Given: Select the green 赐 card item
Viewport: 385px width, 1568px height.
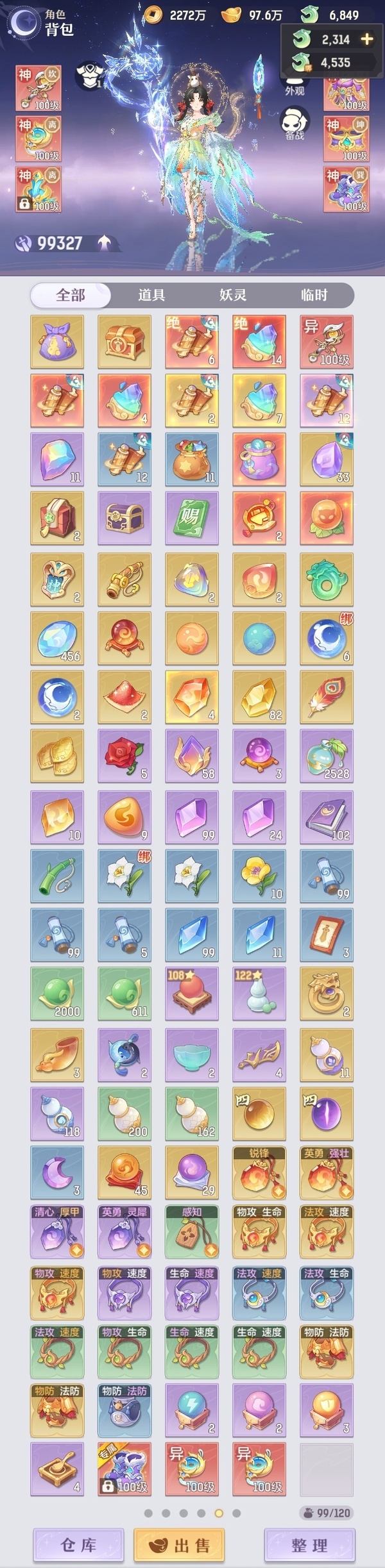Looking at the screenshot, I should (x=191, y=517).
